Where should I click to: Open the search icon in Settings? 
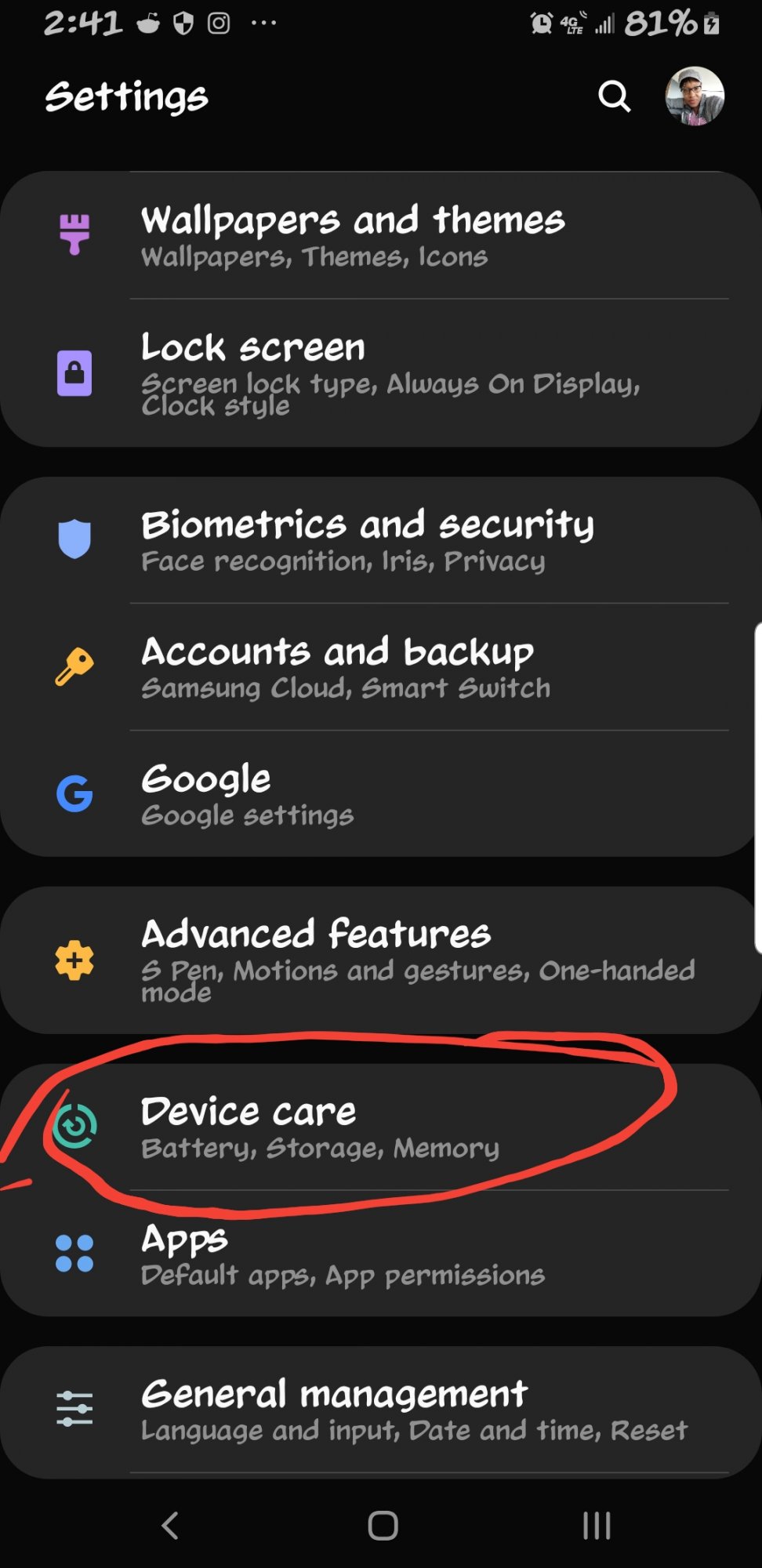pos(615,96)
